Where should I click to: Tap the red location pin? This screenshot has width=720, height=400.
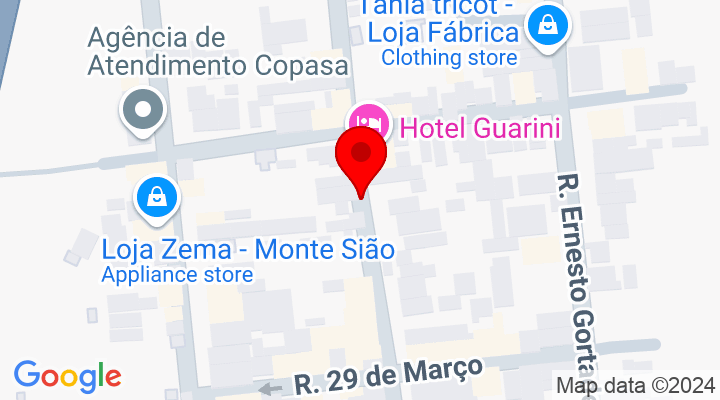(x=360, y=160)
